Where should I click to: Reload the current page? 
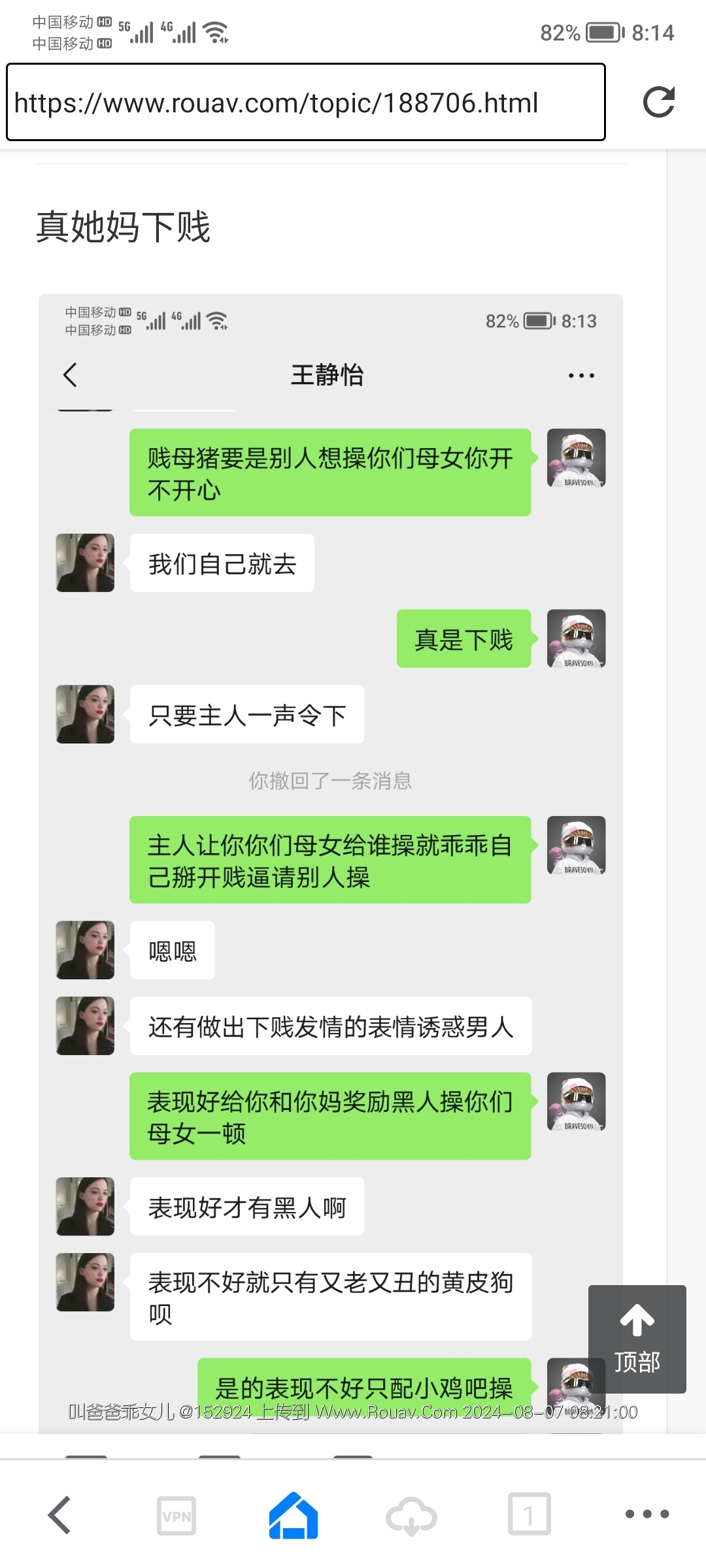coord(658,103)
